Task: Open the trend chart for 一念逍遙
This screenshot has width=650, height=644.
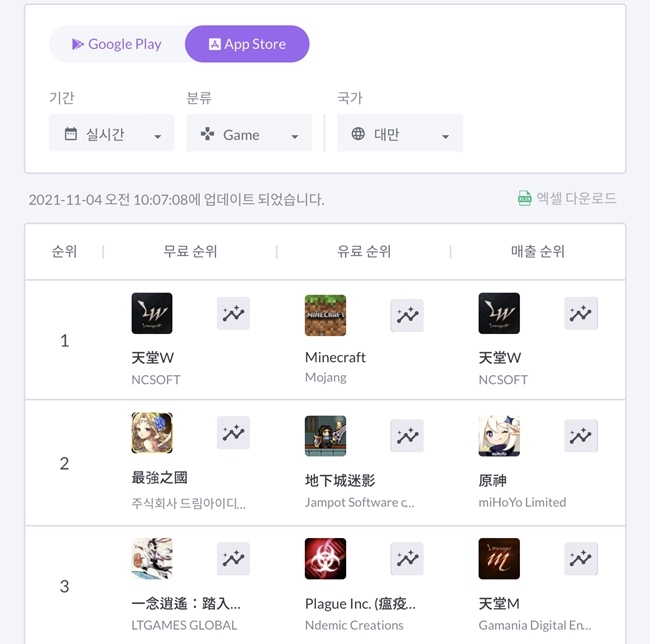Action: pyautogui.click(x=233, y=559)
